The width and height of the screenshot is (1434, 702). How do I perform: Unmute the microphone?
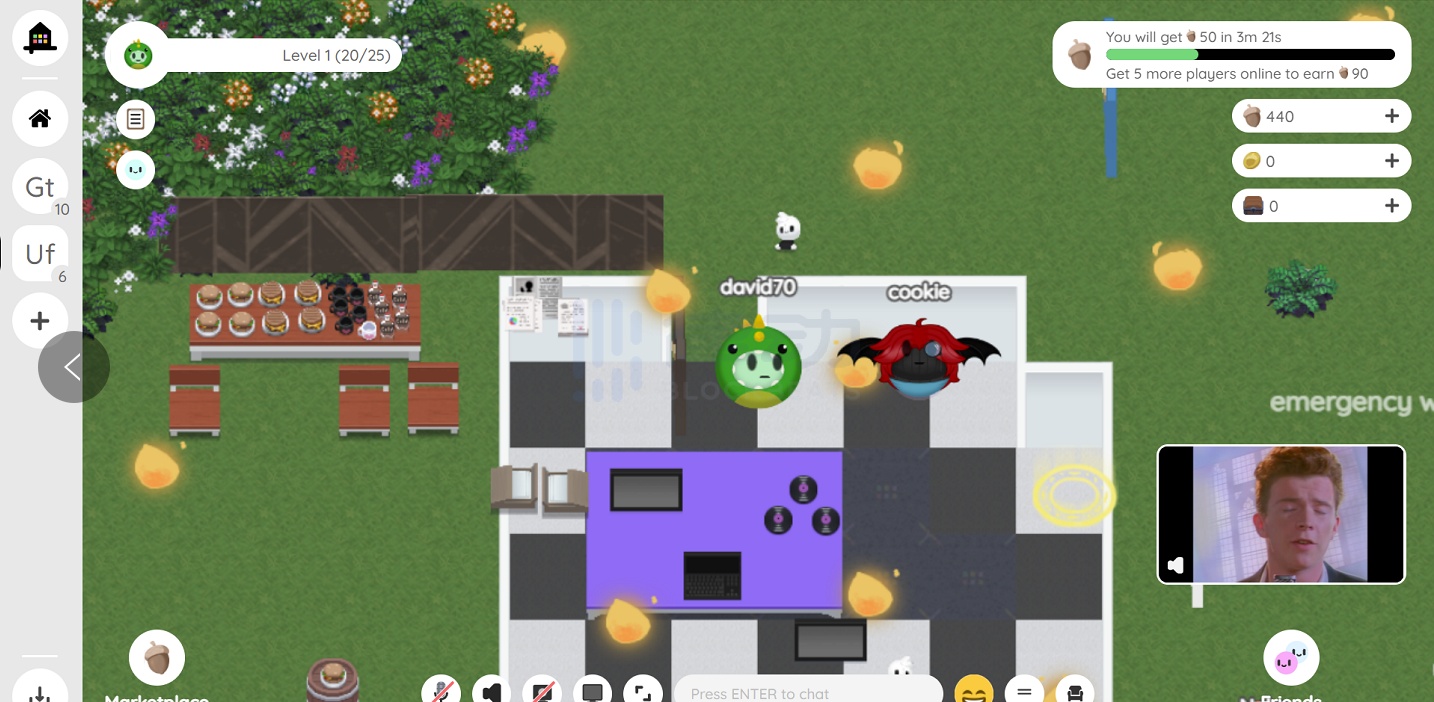tap(440, 692)
